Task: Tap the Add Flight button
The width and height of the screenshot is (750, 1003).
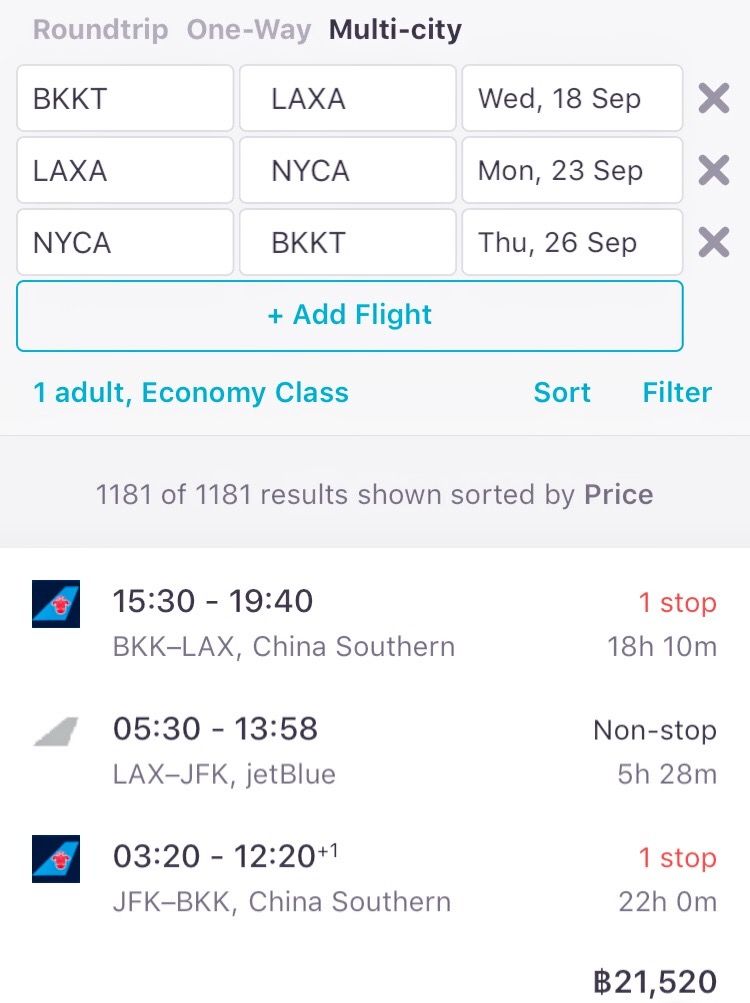Action: pos(349,316)
